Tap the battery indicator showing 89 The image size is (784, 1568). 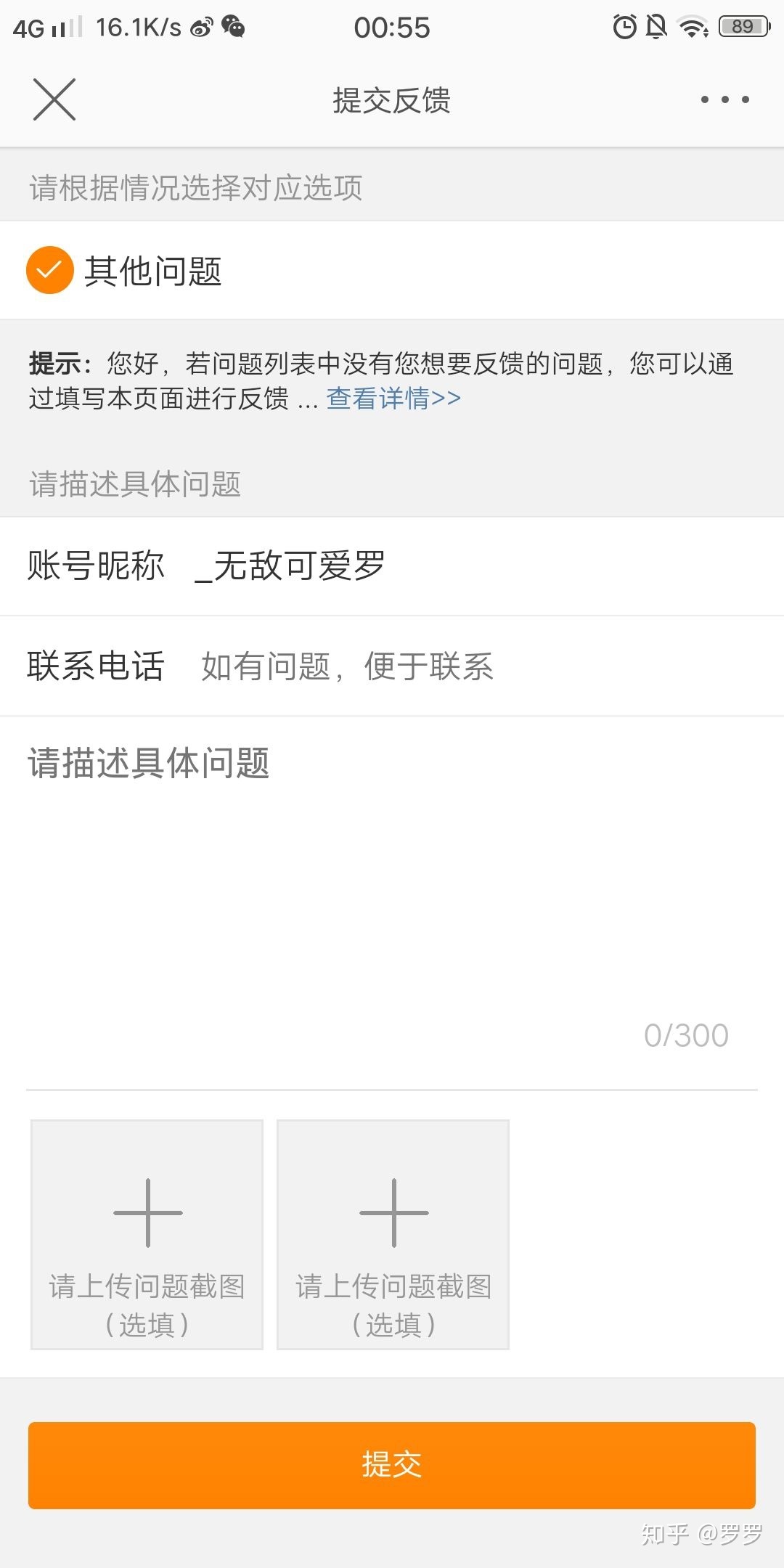pos(743,25)
